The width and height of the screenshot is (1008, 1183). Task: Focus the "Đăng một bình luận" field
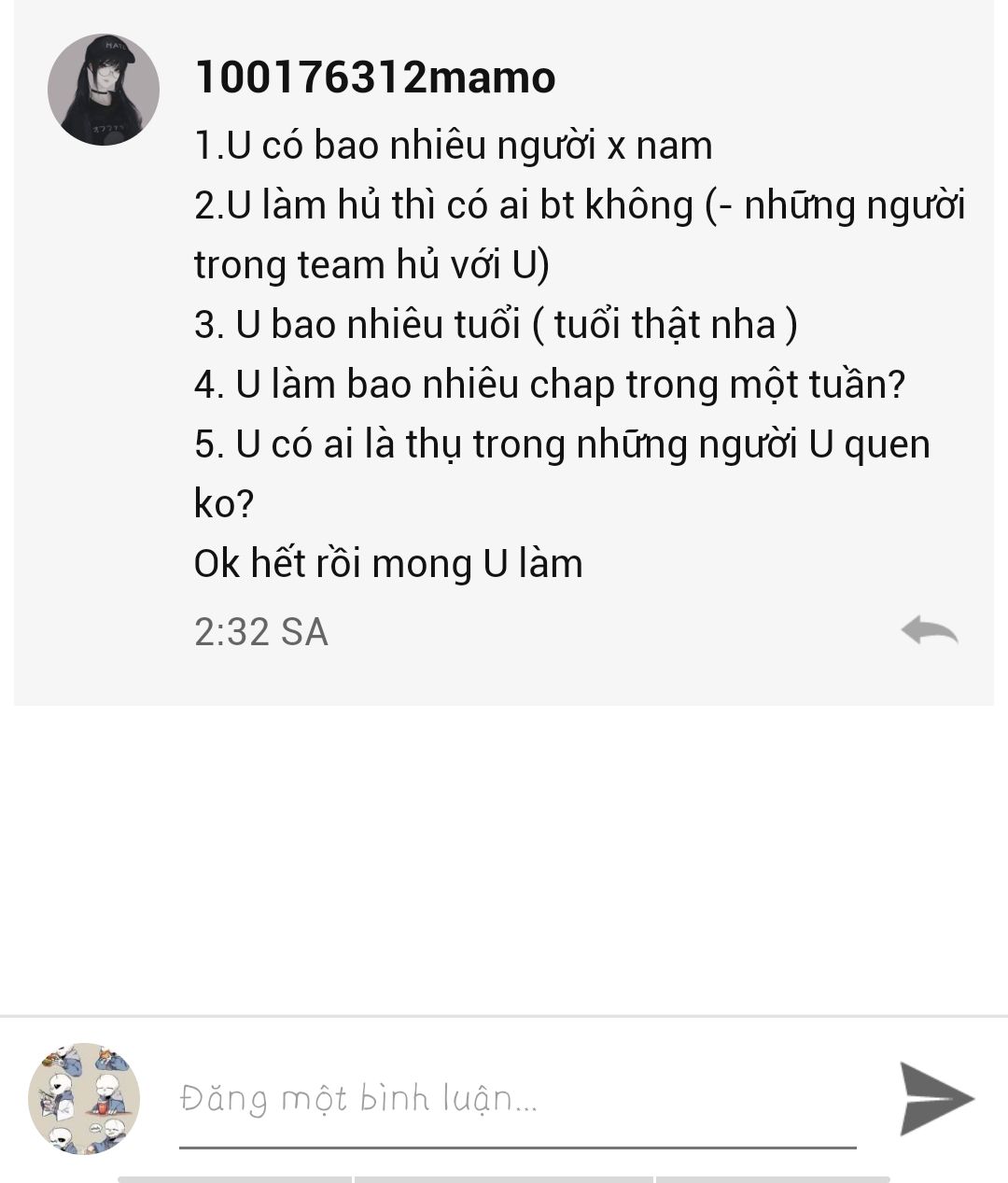[x=516, y=1099]
